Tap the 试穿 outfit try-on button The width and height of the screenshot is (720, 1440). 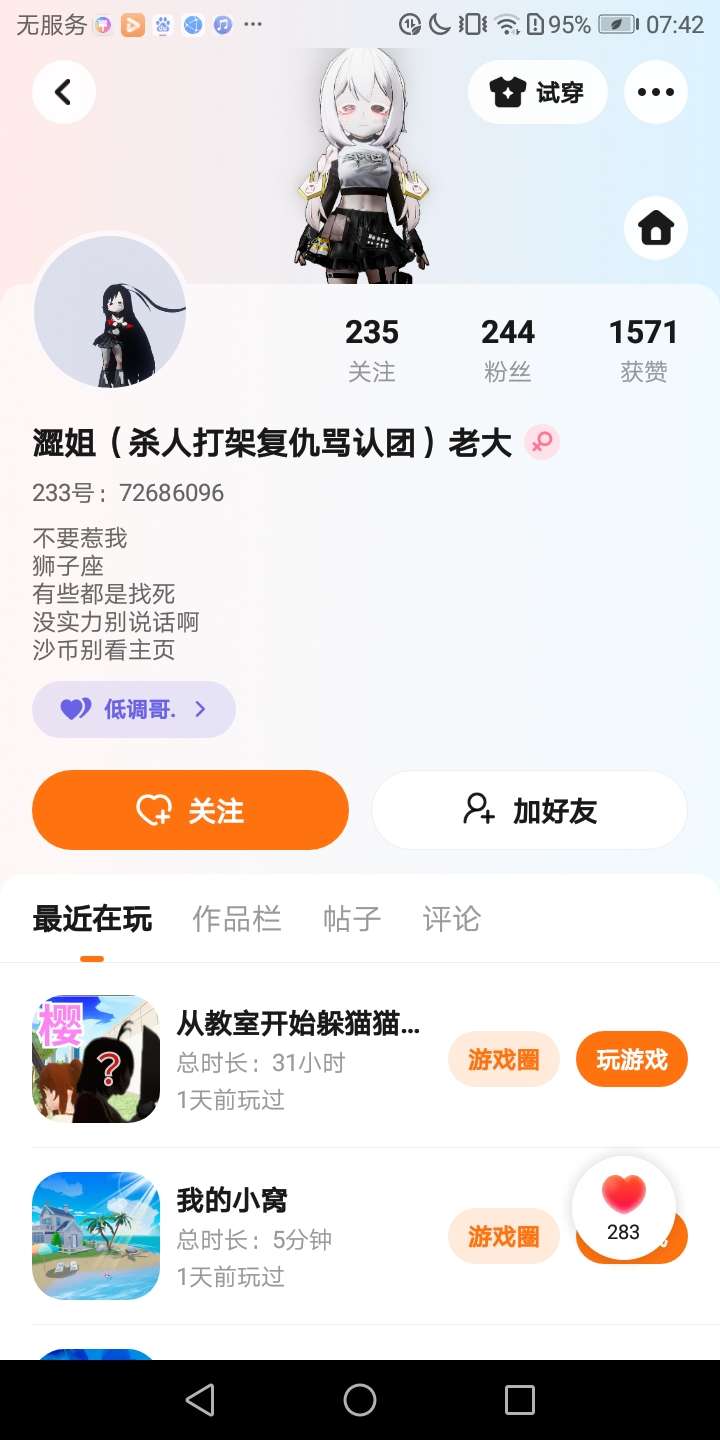[x=537, y=92]
